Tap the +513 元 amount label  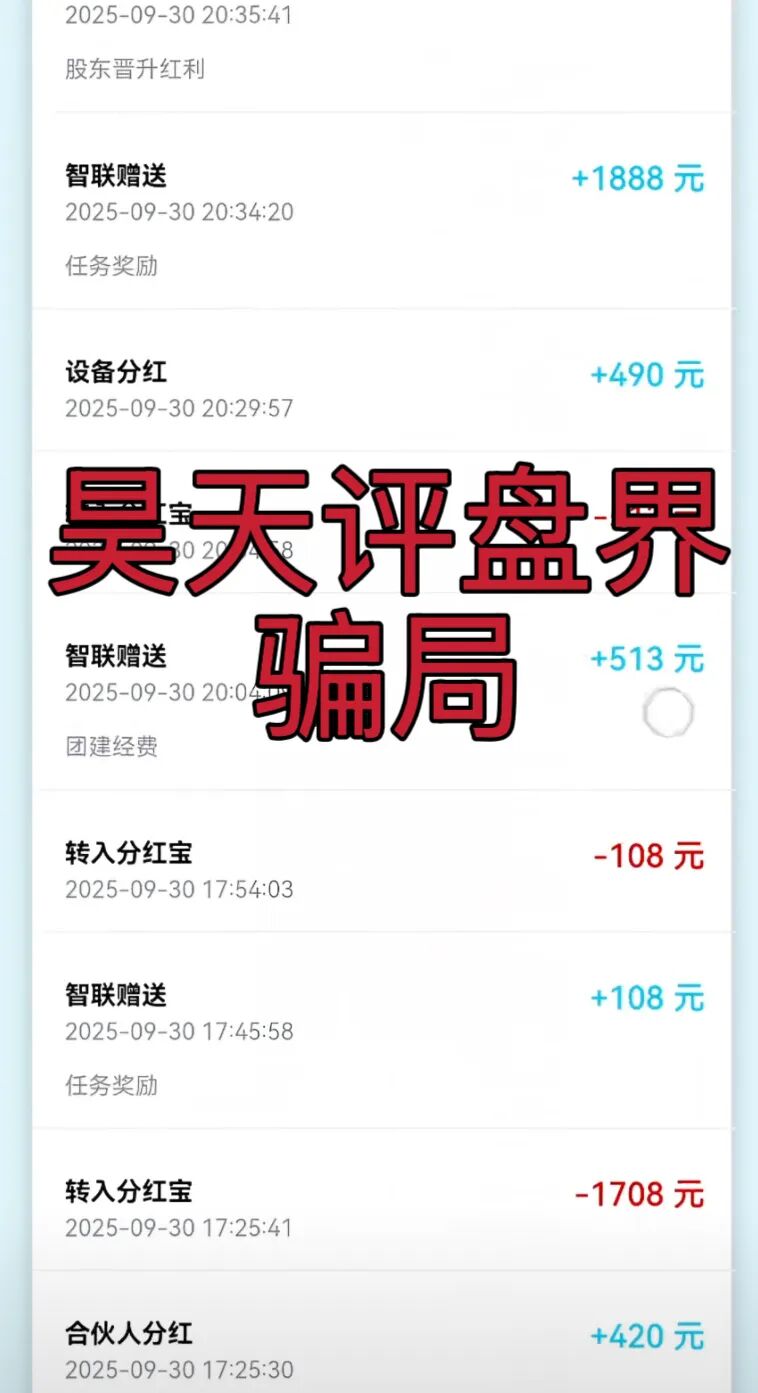[638, 659]
